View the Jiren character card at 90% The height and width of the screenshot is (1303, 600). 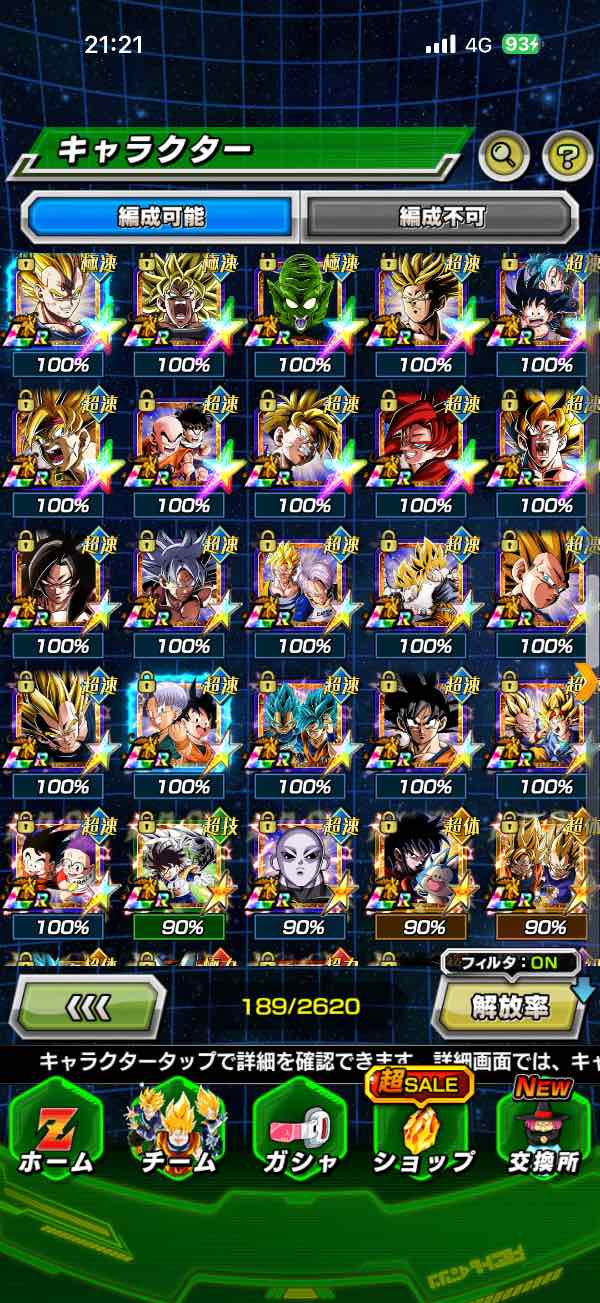[303, 862]
